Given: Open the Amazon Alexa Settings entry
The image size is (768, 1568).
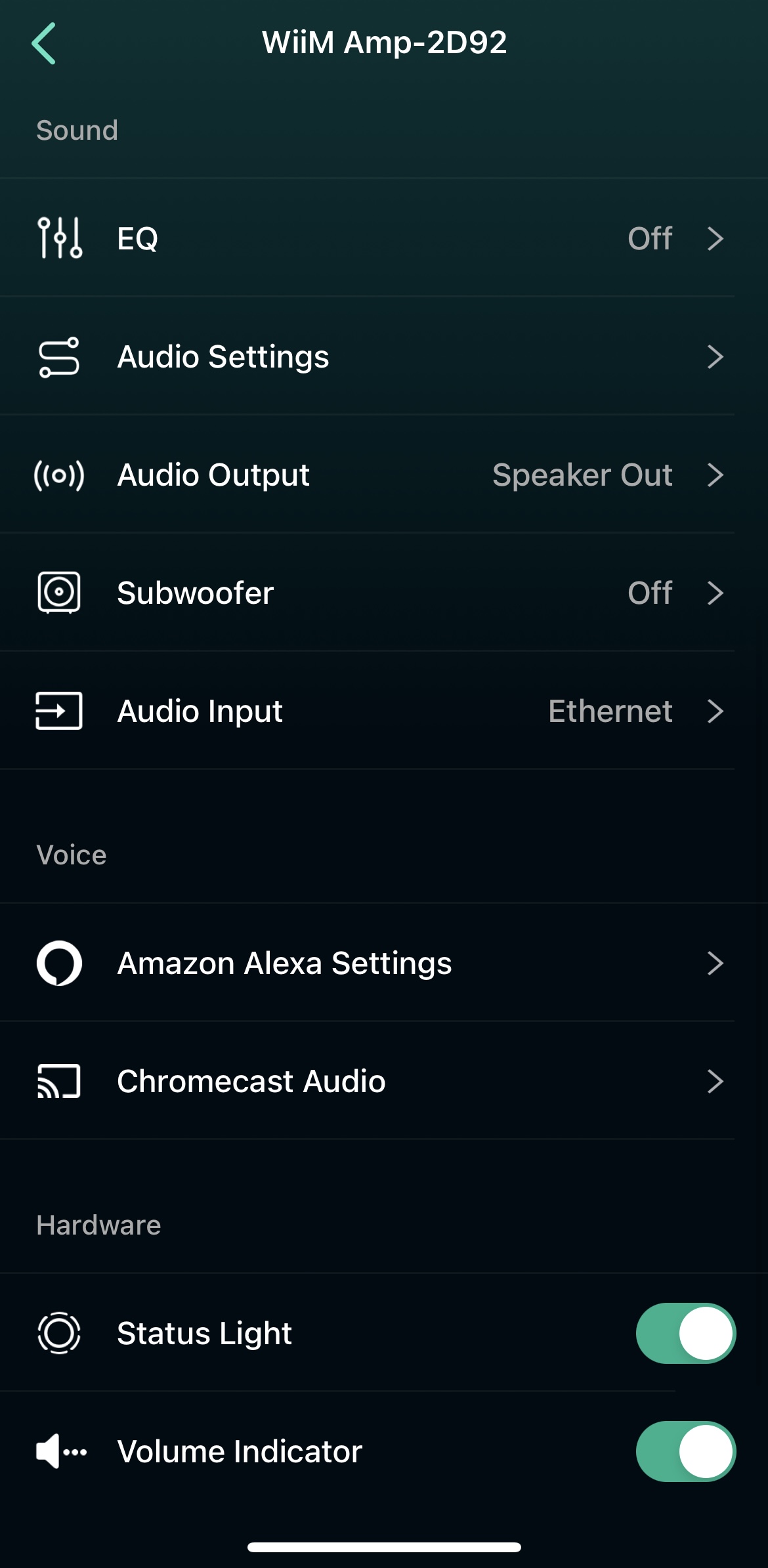Looking at the screenshot, I should [384, 963].
